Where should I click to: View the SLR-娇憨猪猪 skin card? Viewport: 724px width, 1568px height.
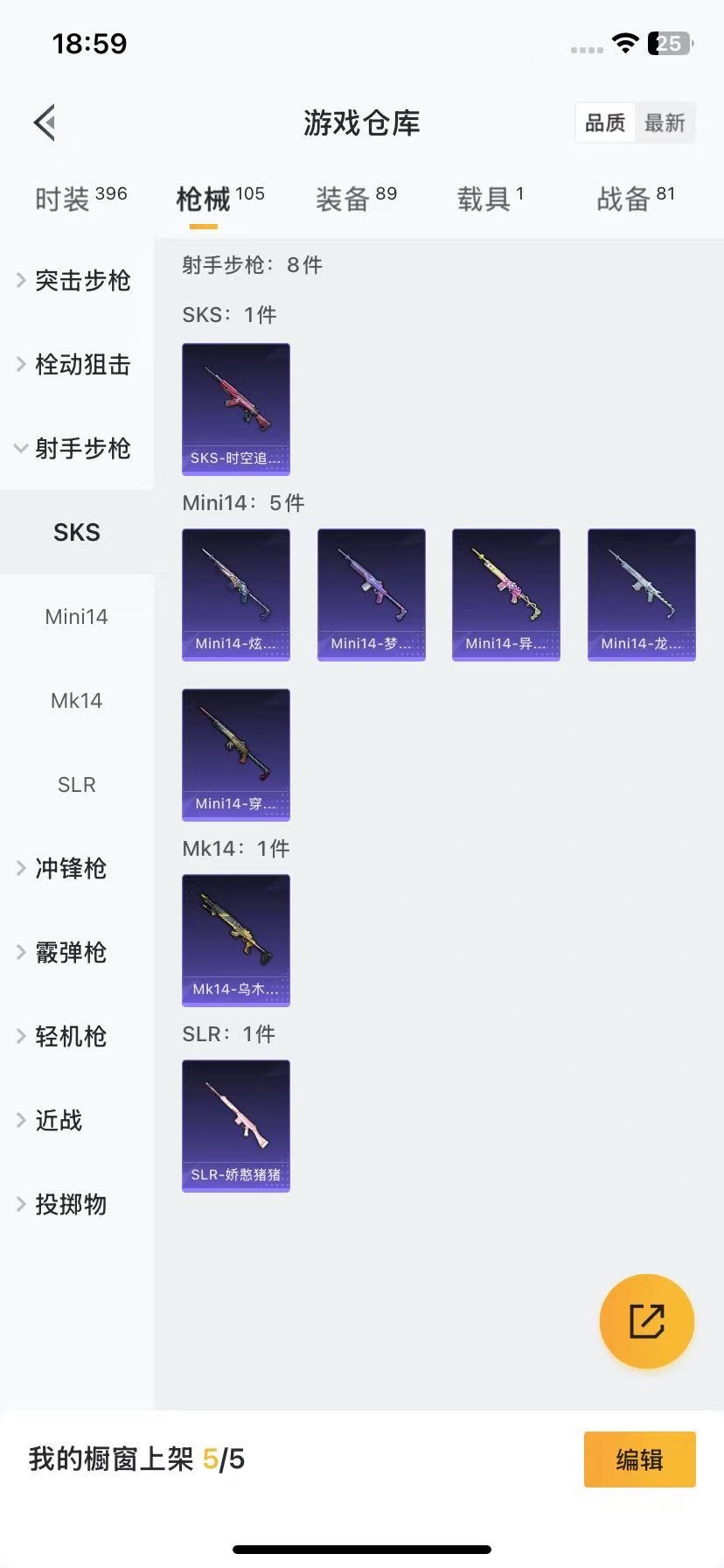(x=235, y=1127)
